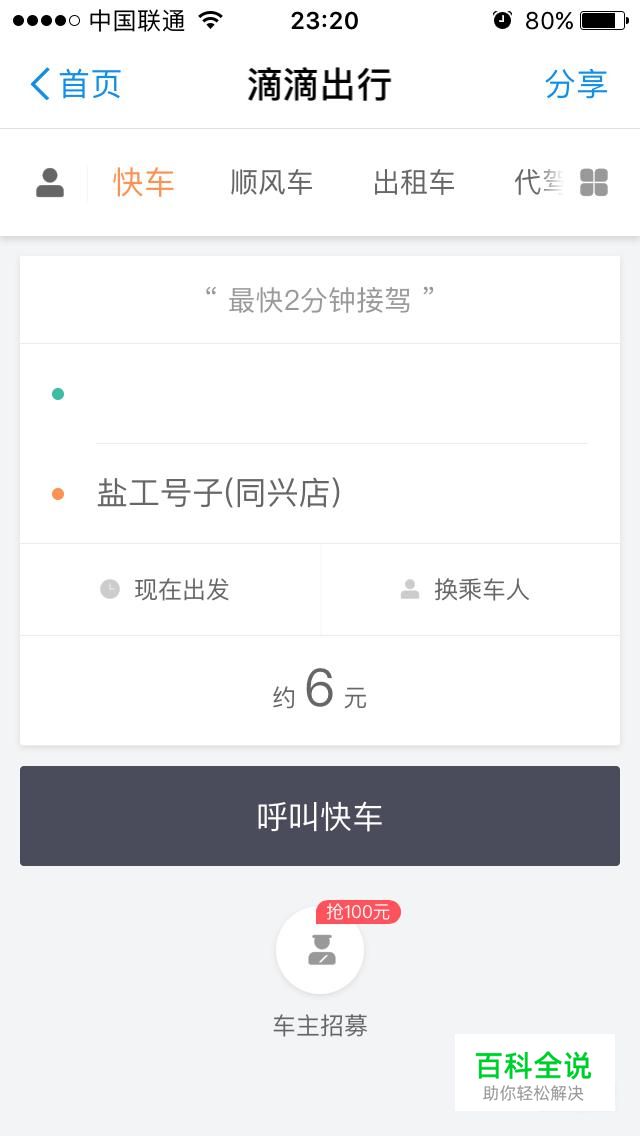Open the user profile icon
Image resolution: width=640 pixels, height=1136 pixels.
coord(50,183)
